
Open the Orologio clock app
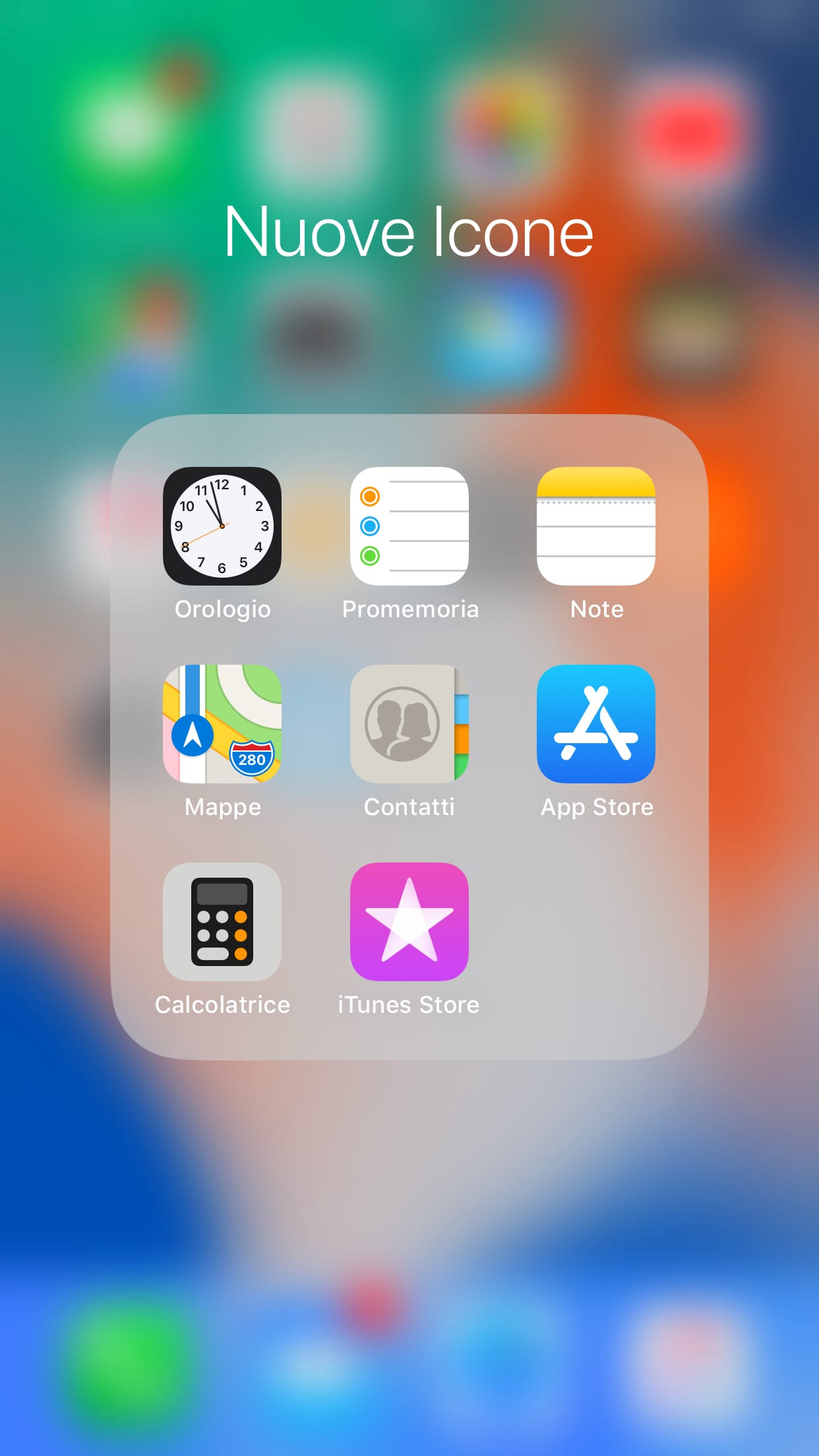(222, 526)
